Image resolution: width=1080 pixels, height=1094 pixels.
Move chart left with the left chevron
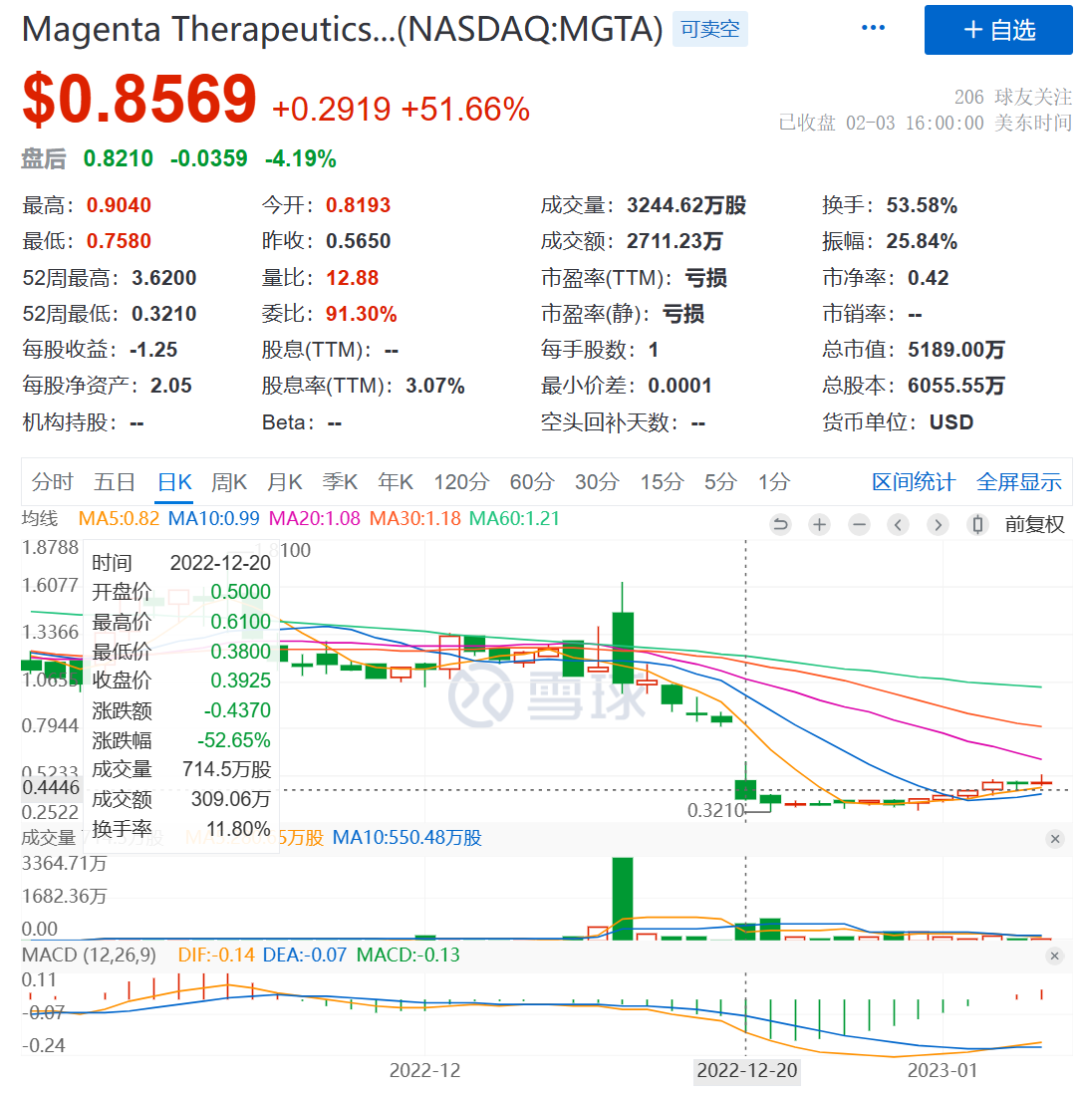tap(898, 525)
